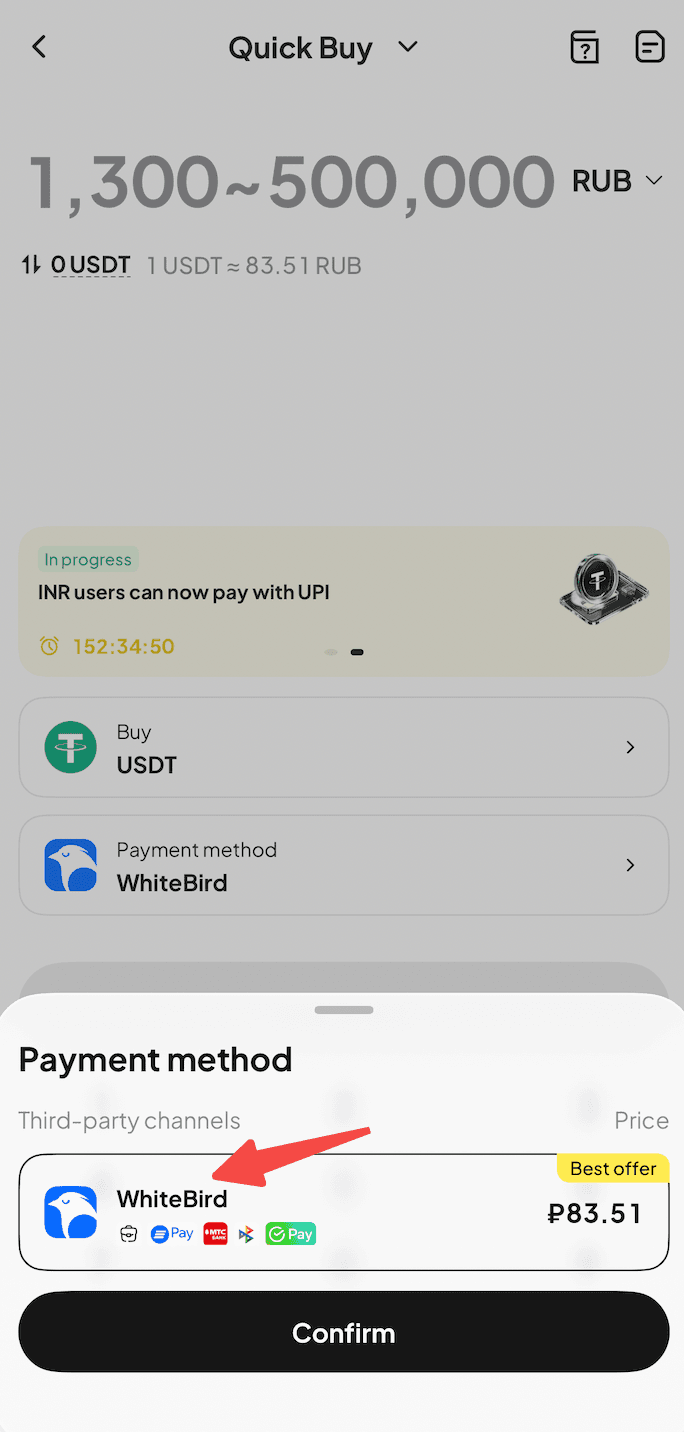Change the RUB currency selector
This screenshot has width=684, height=1432.
617,181
